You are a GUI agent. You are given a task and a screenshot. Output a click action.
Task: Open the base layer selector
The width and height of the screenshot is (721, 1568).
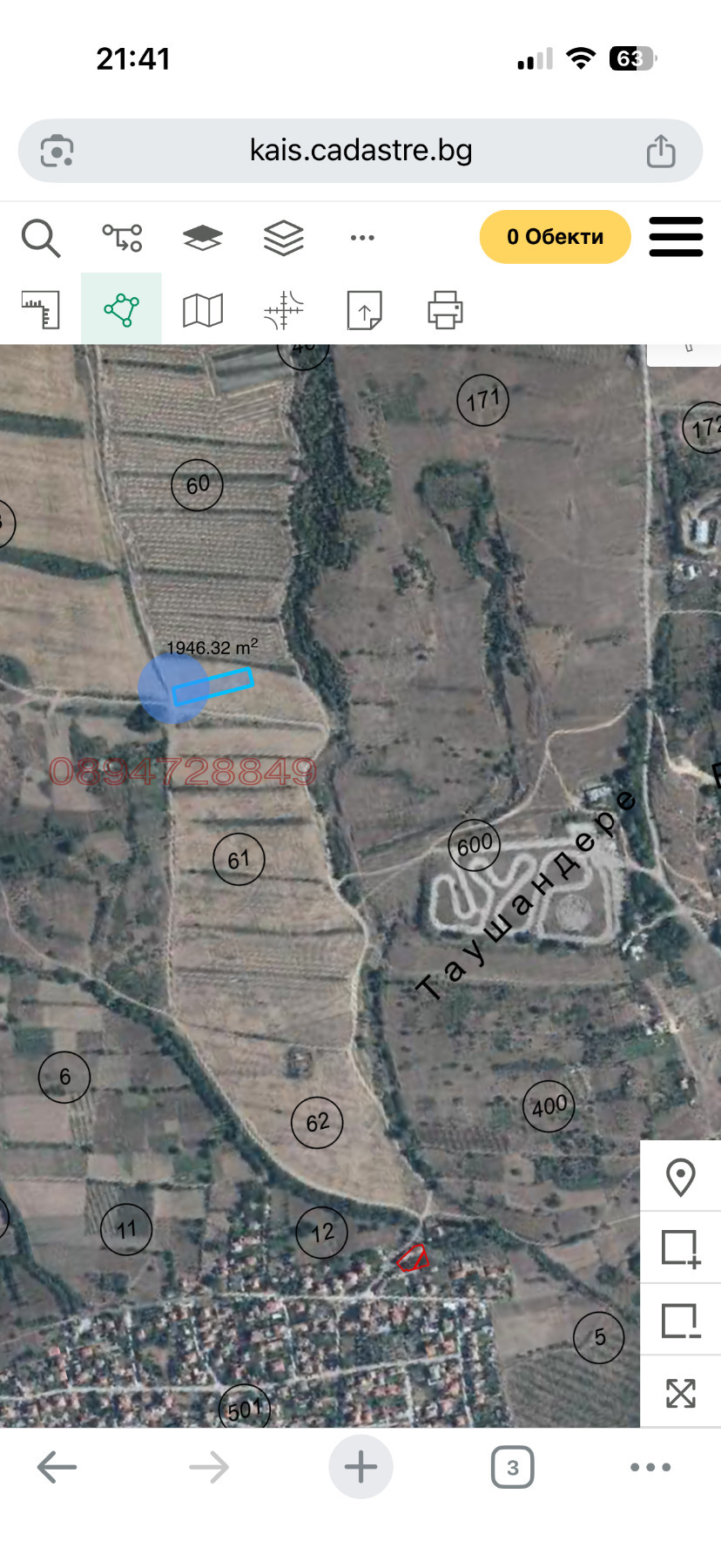[x=203, y=238]
